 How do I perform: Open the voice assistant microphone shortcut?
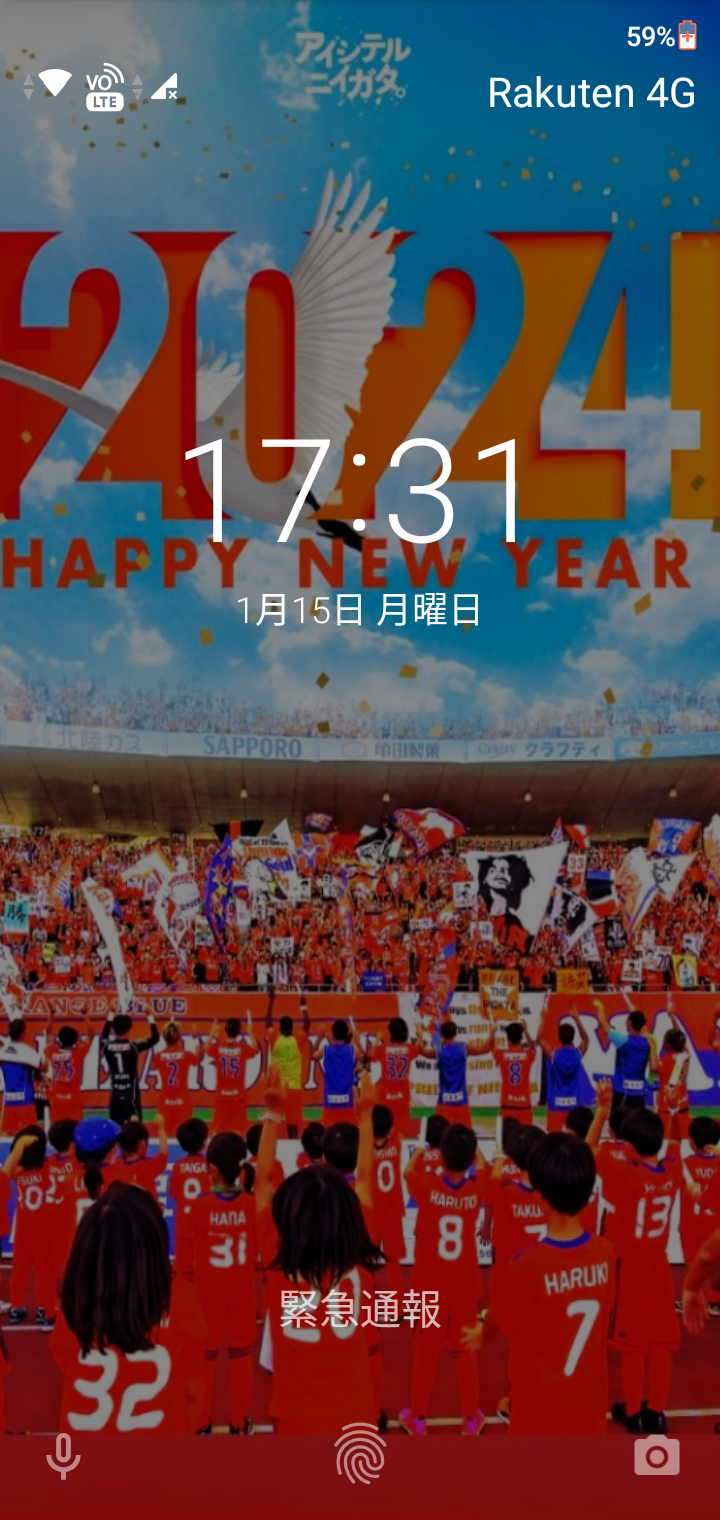click(63, 1456)
